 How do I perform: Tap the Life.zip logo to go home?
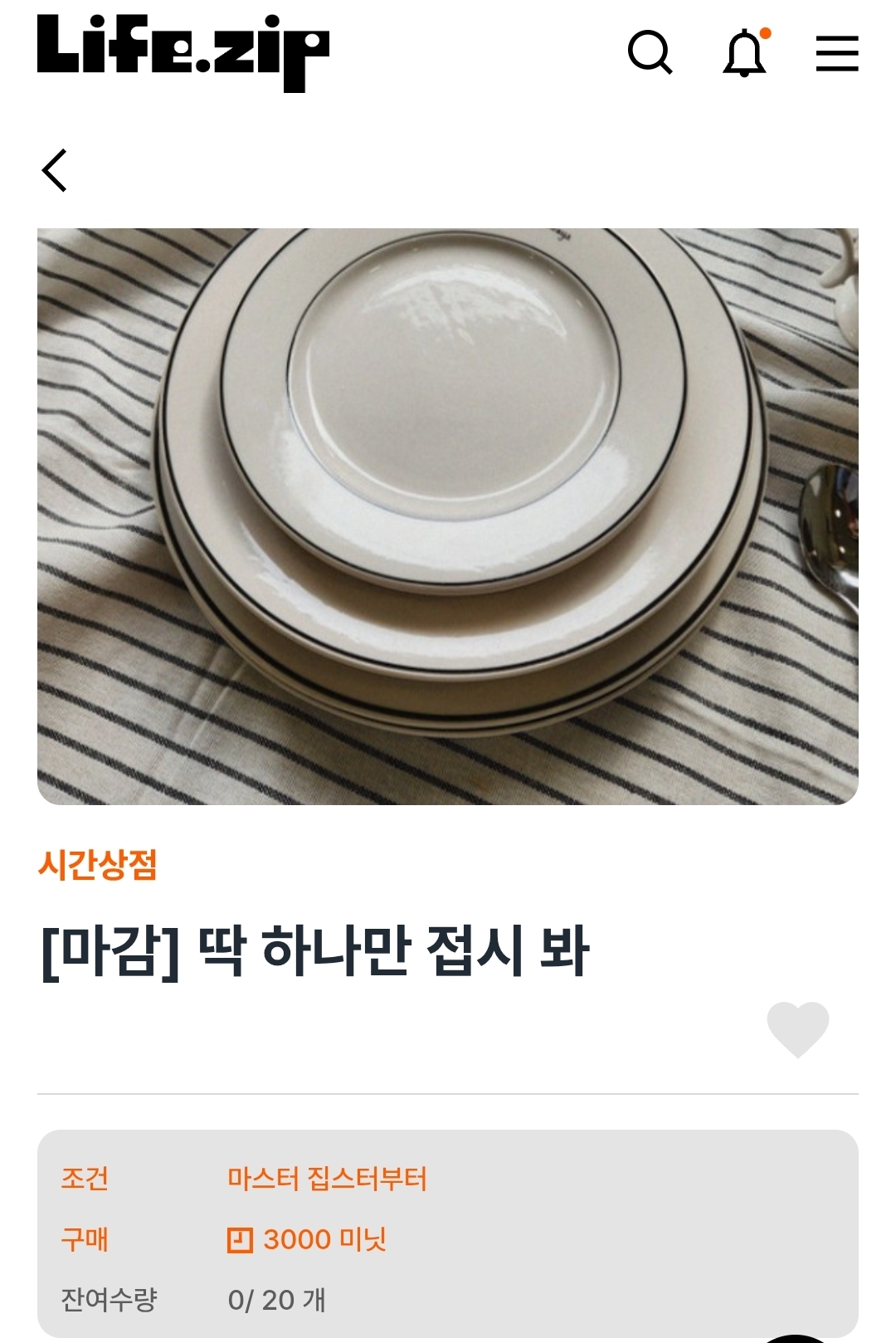click(x=183, y=53)
